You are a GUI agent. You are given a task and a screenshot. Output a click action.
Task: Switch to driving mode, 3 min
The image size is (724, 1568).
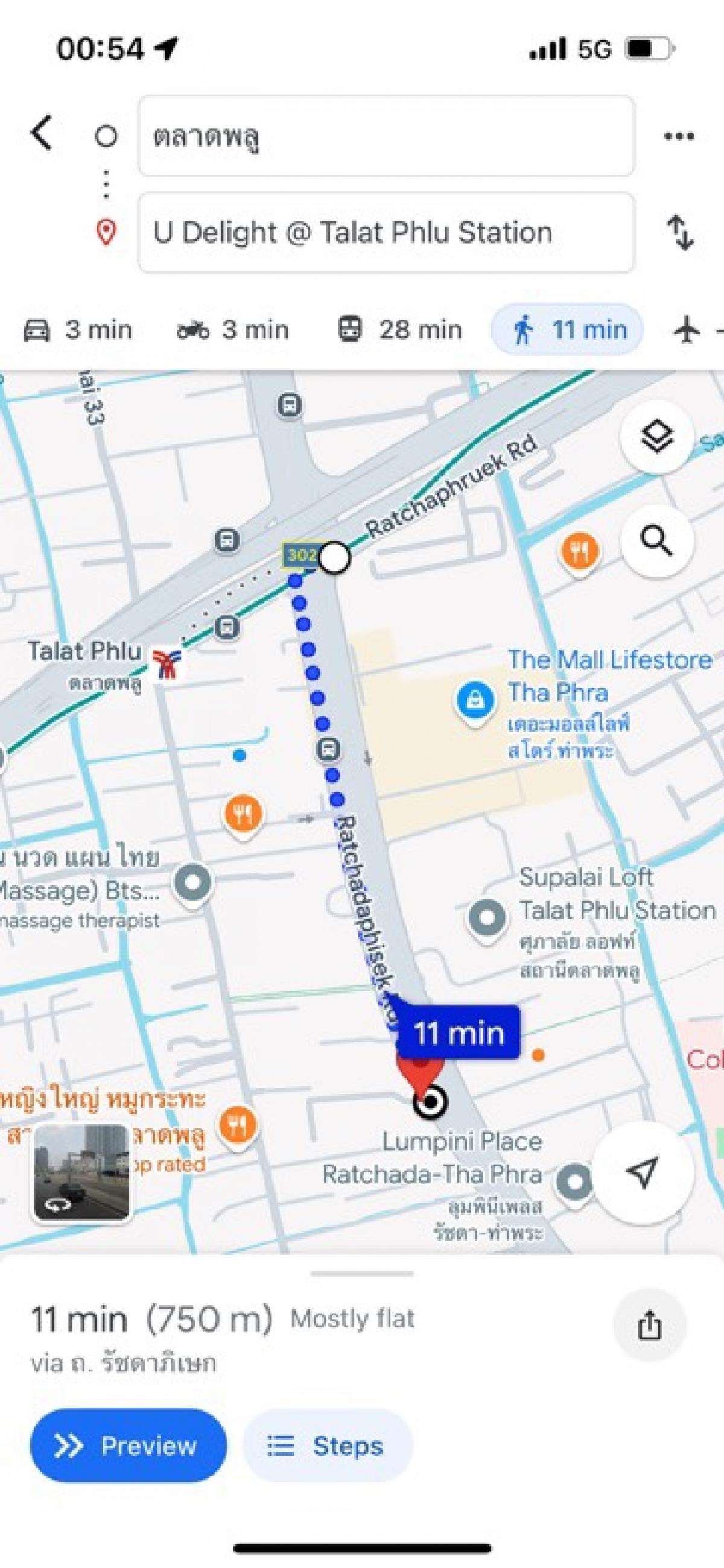(x=77, y=330)
